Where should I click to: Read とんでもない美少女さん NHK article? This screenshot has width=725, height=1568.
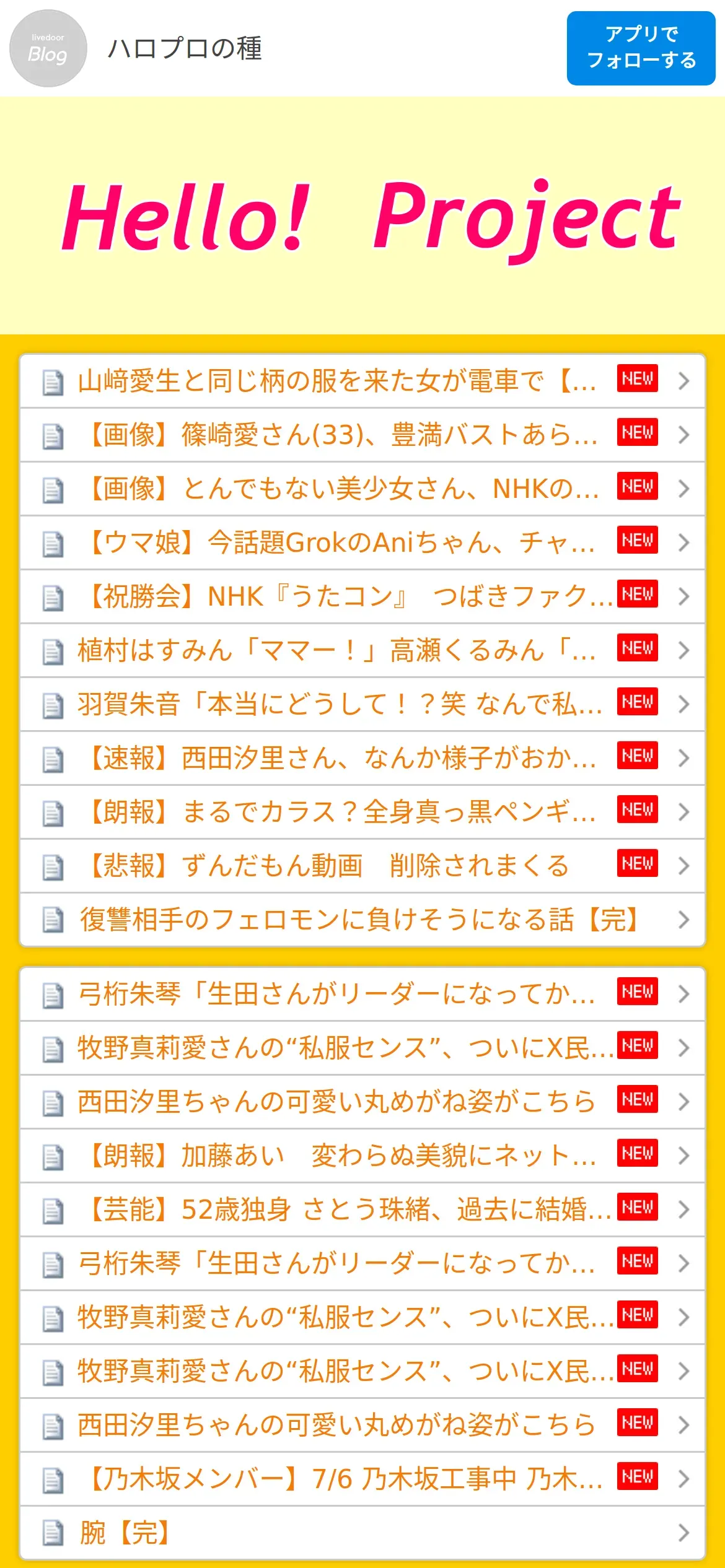362,489
